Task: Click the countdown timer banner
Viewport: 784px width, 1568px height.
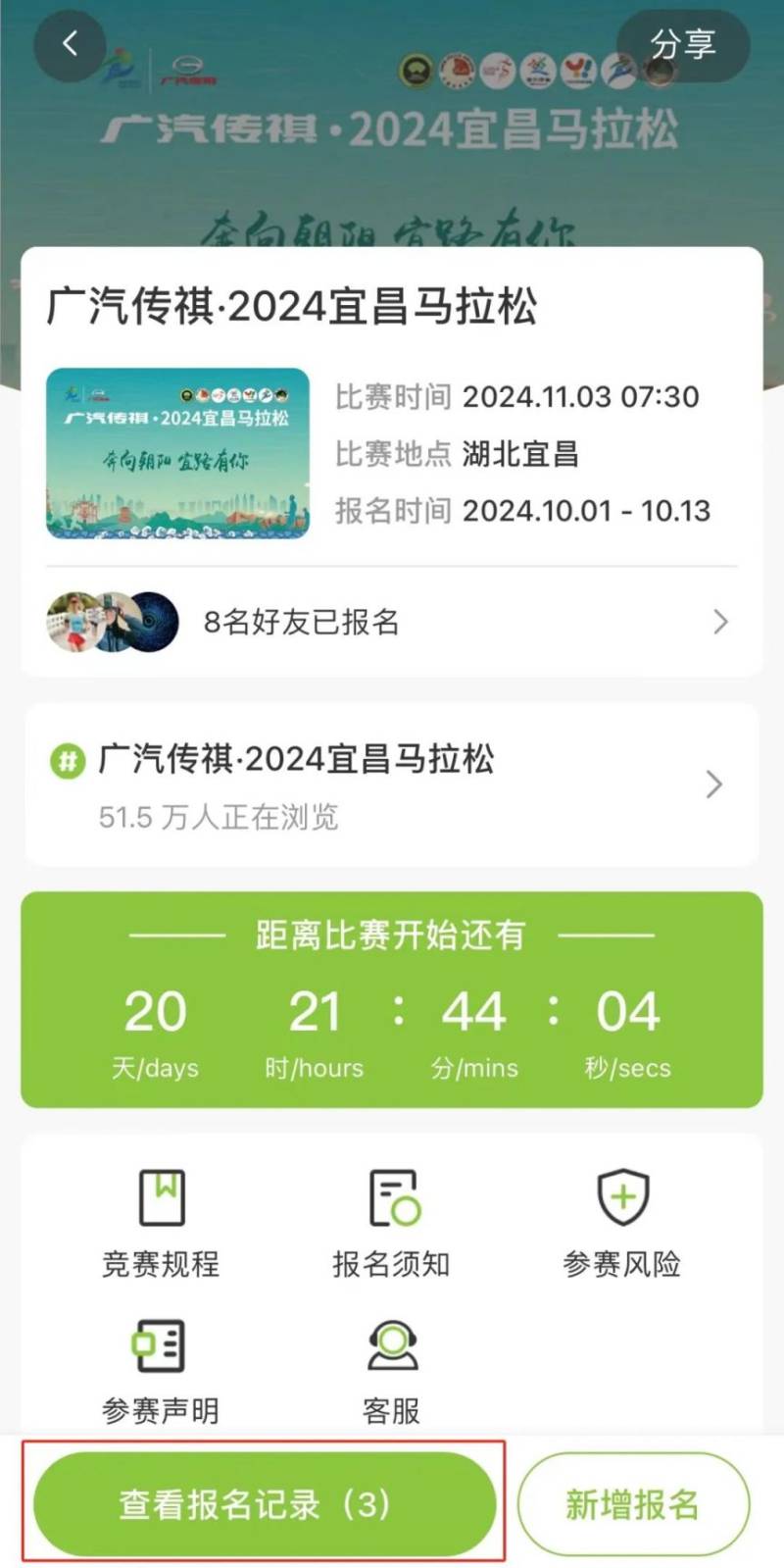Action: (392, 1000)
